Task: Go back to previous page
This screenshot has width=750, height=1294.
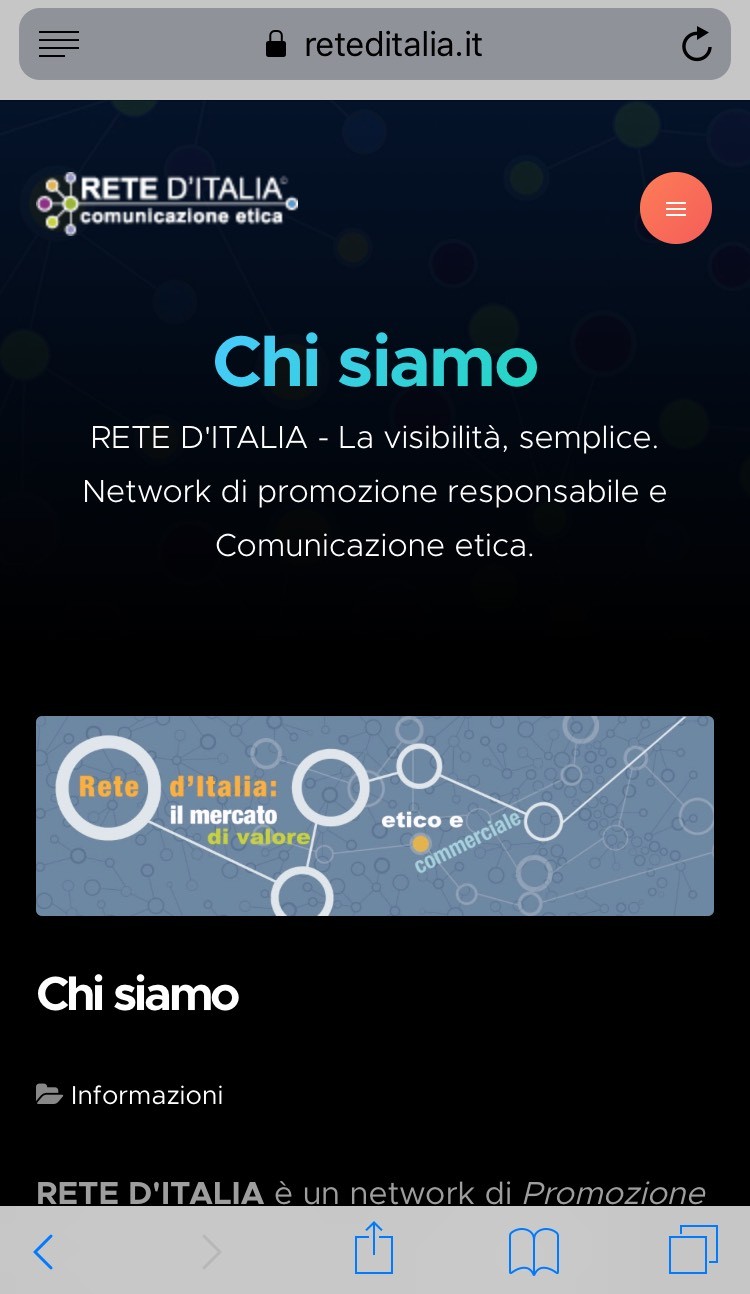Action: [43, 1251]
